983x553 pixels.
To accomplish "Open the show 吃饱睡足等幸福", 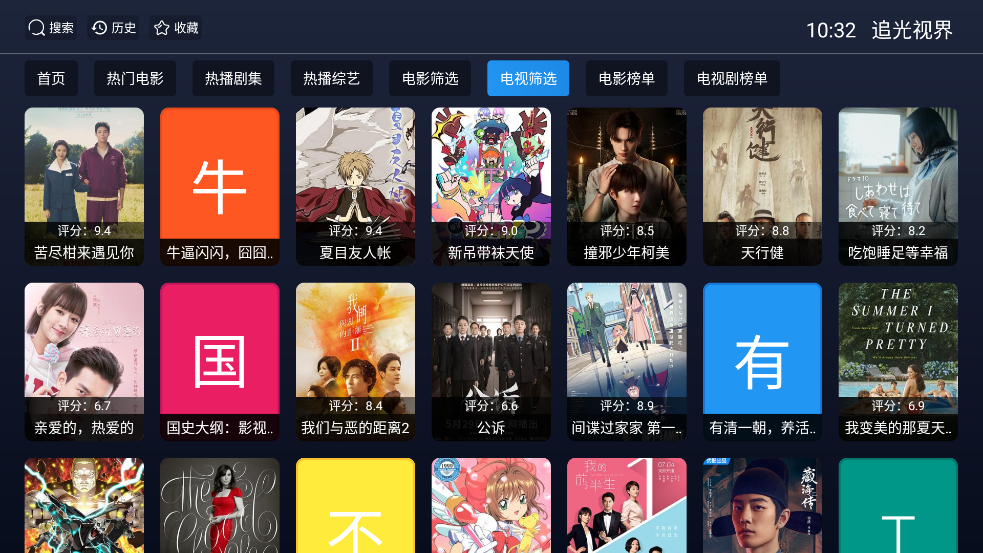I will 898,186.
